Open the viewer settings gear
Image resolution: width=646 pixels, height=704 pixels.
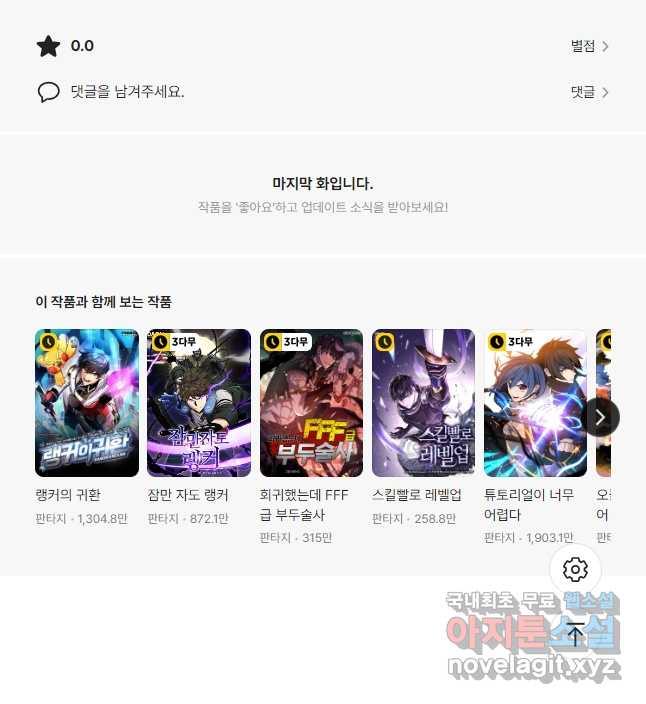[x=575, y=570]
